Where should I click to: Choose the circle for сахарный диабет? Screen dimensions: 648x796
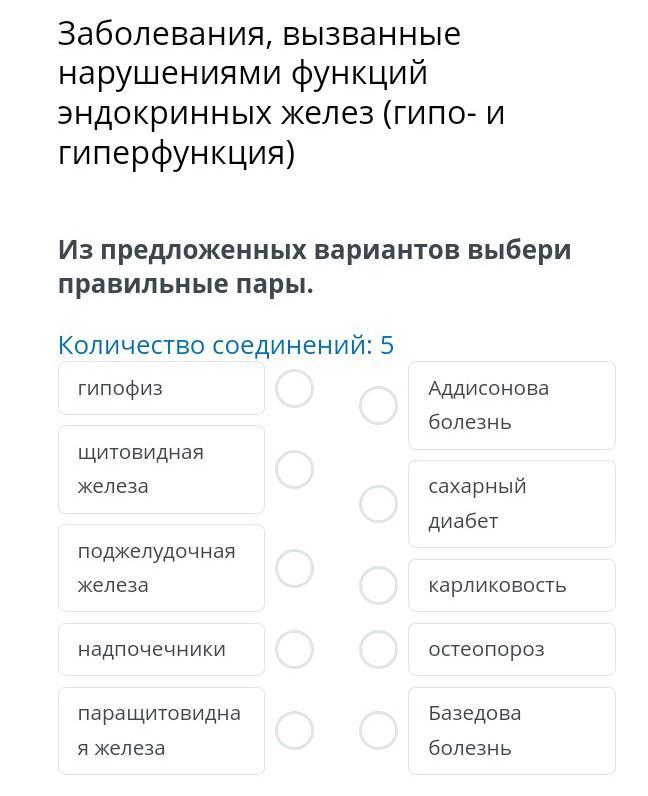coord(378,504)
